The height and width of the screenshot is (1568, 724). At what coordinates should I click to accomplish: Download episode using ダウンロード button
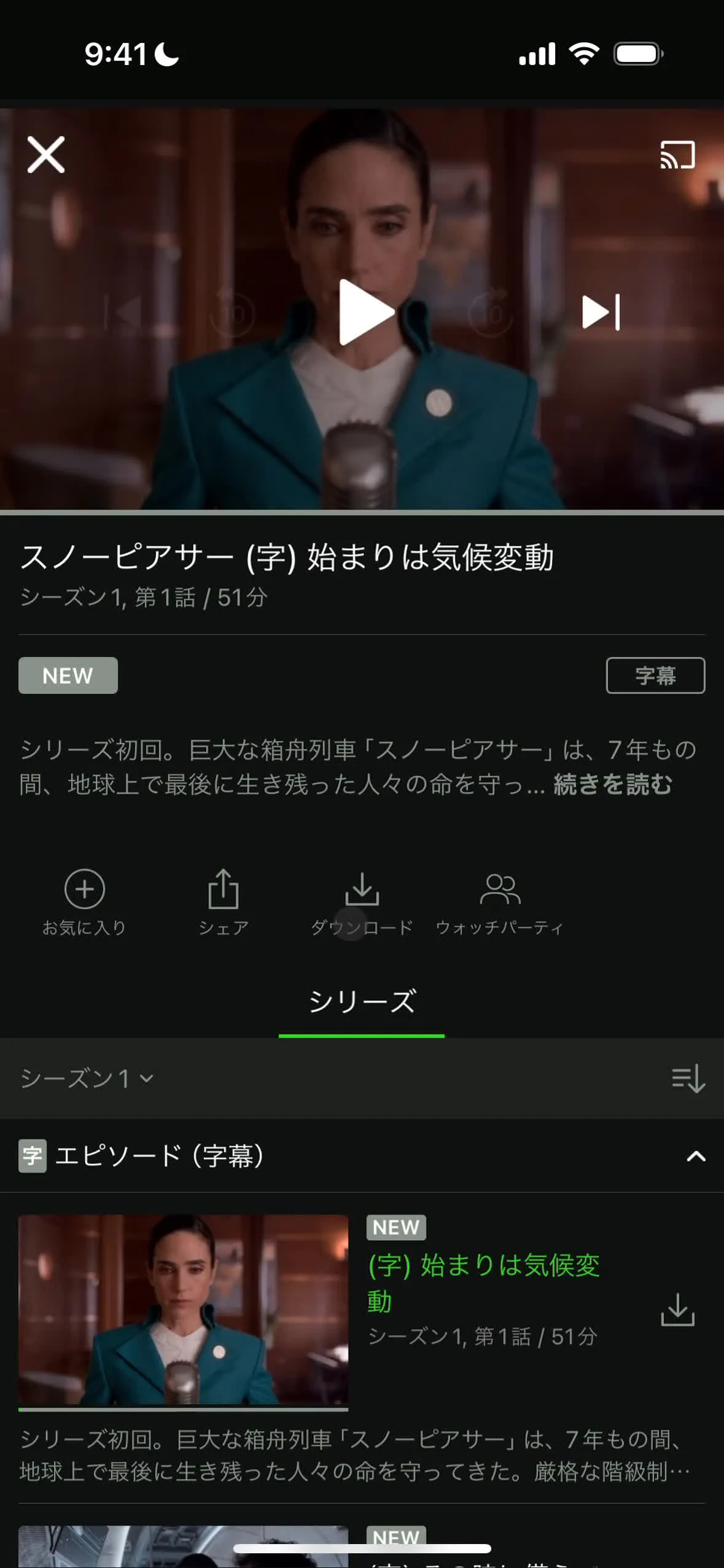coord(362,901)
